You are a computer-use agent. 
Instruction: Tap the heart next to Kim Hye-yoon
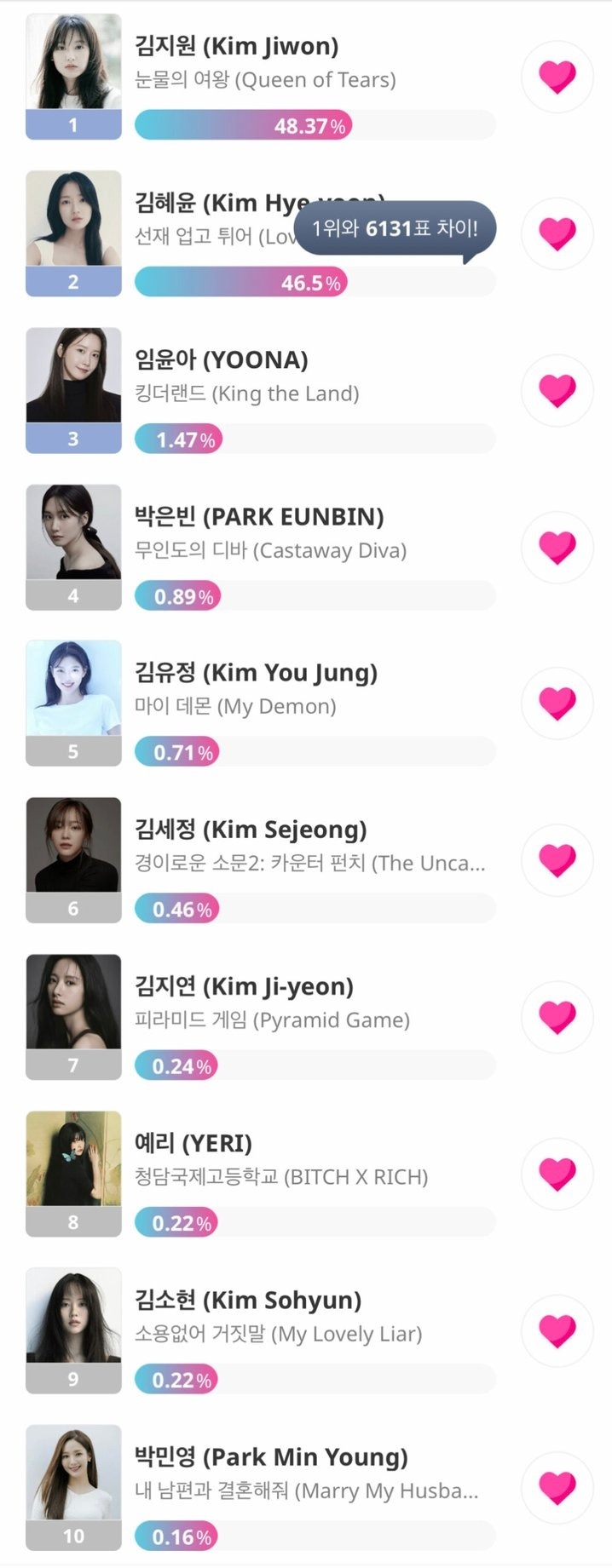[557, 233]
